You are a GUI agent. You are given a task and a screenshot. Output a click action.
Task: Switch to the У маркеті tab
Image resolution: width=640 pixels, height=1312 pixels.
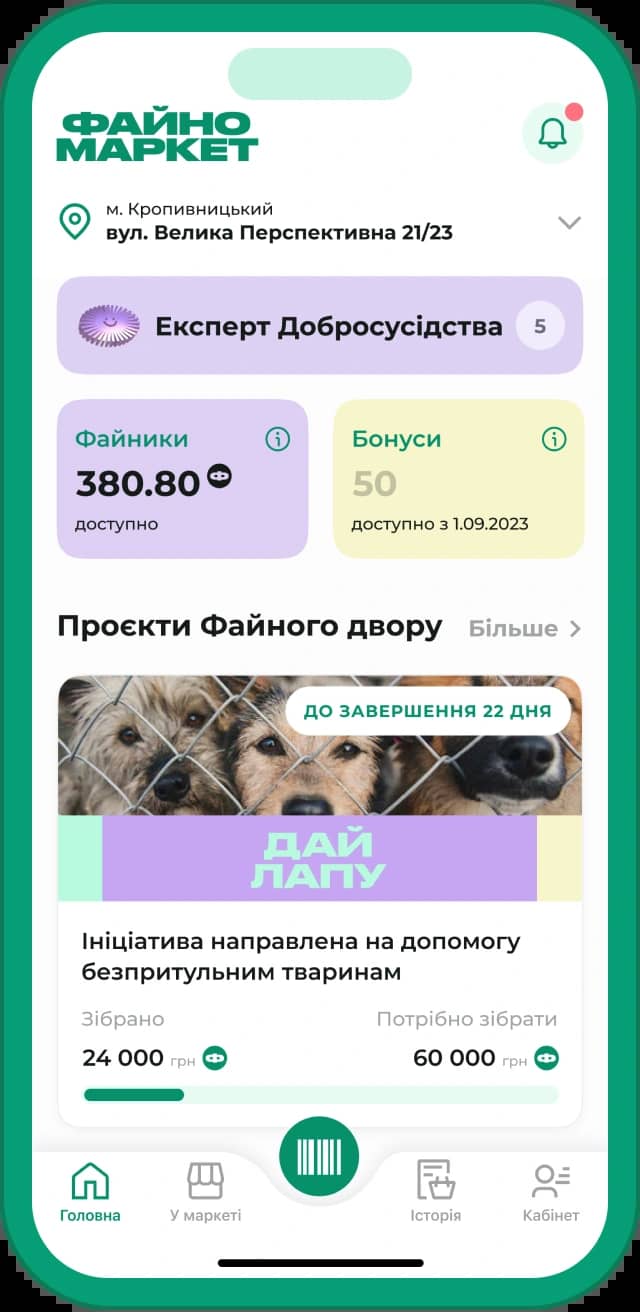click(205, 1192)
